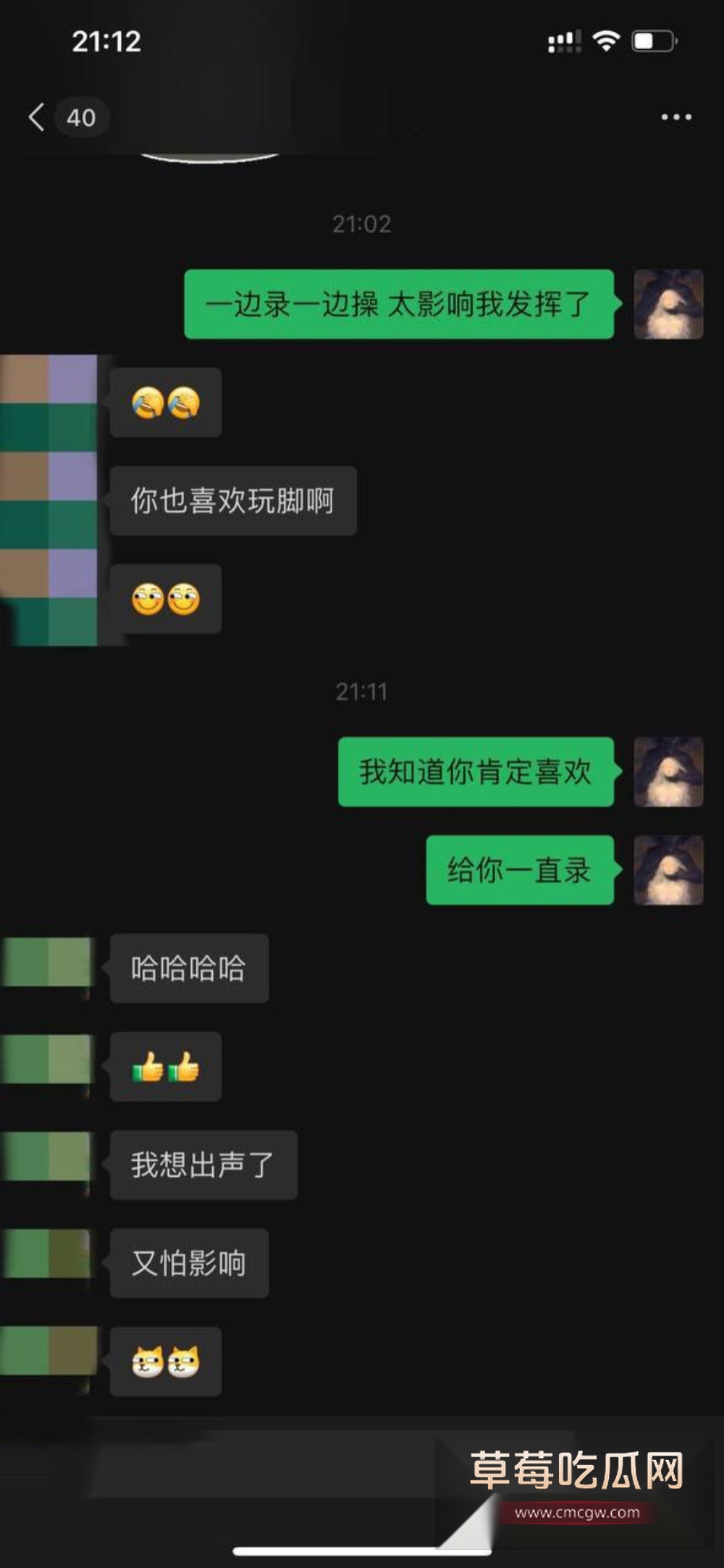Viewport: 724px width, 1568px height.
Task: Go back to the chat list
Action: (x=38, y=117)
